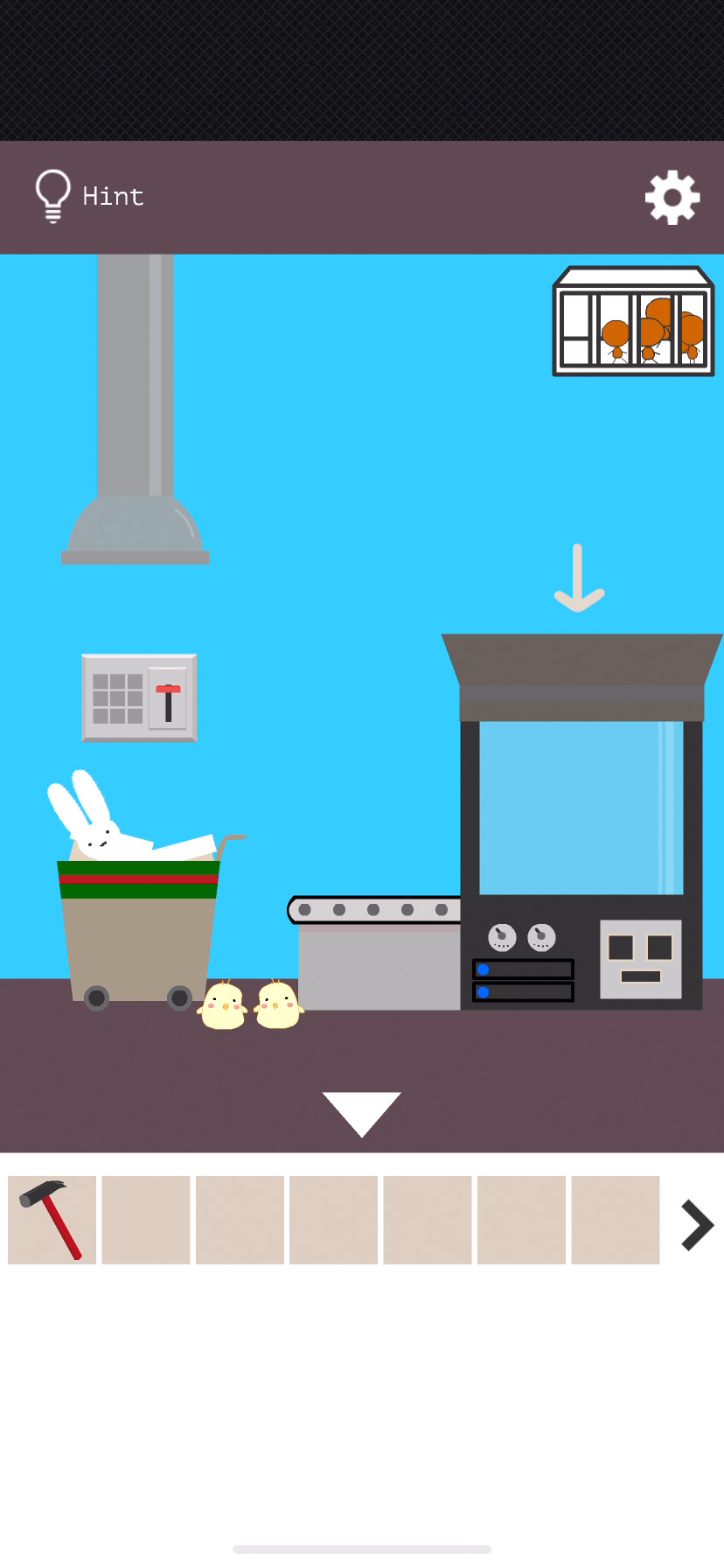724x1568 pixels.
Task: Tap the two yellow chicks
Action: point(251,1004)
